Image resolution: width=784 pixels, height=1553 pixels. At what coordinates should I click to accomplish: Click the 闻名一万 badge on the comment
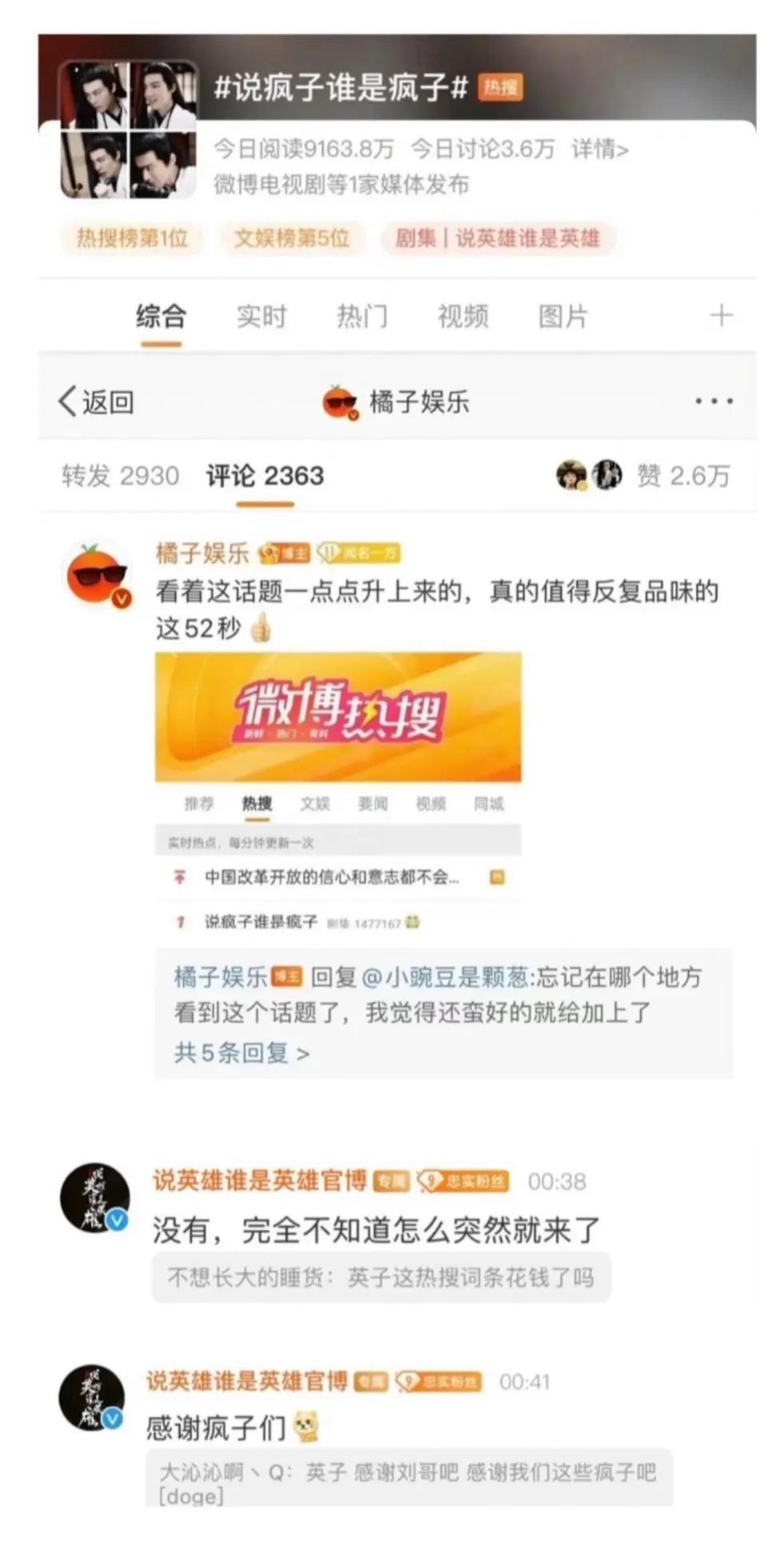(361, 553)
